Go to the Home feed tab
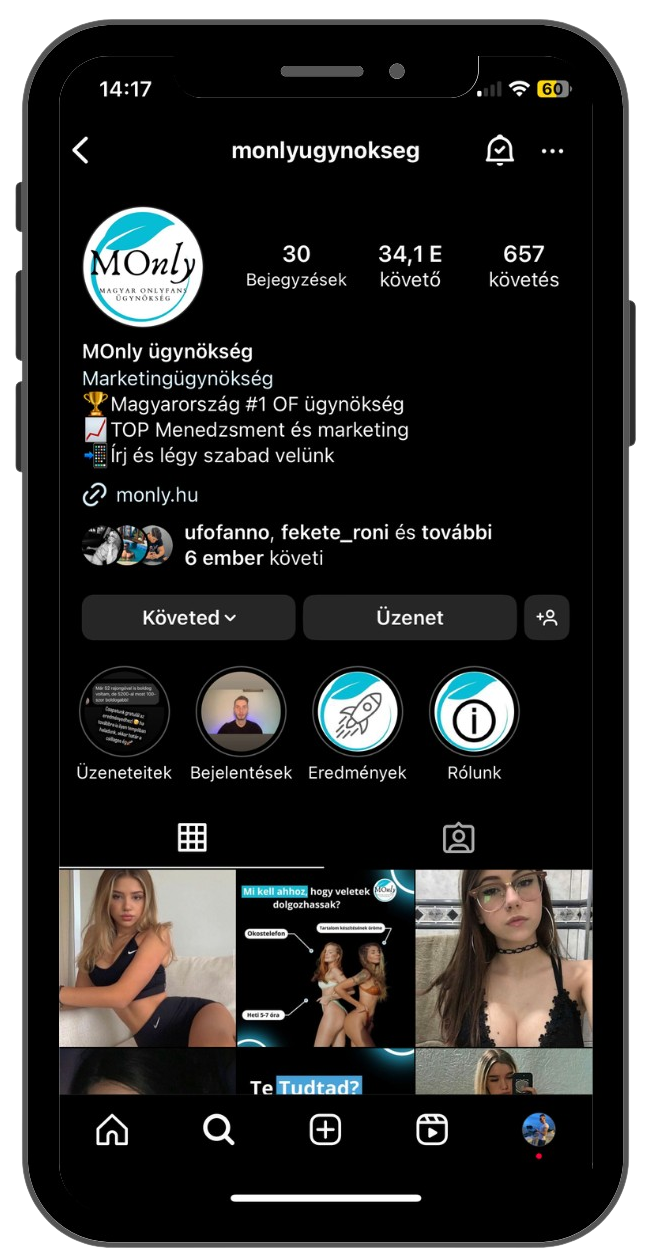646x1257 pixels. pyautogui.click(x=112, y=1130)
